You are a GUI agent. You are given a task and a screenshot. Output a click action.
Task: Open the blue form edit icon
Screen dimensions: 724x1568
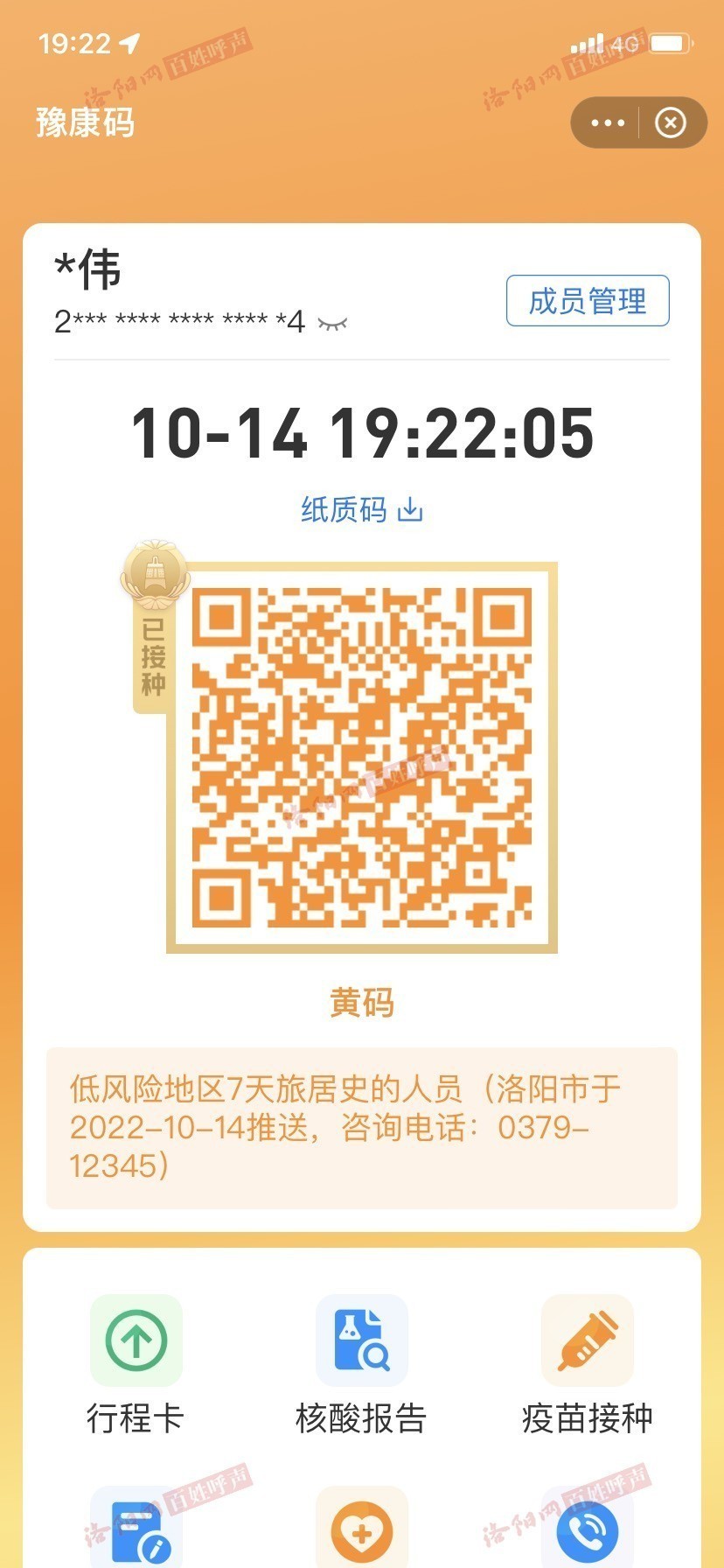point(136,1531)
